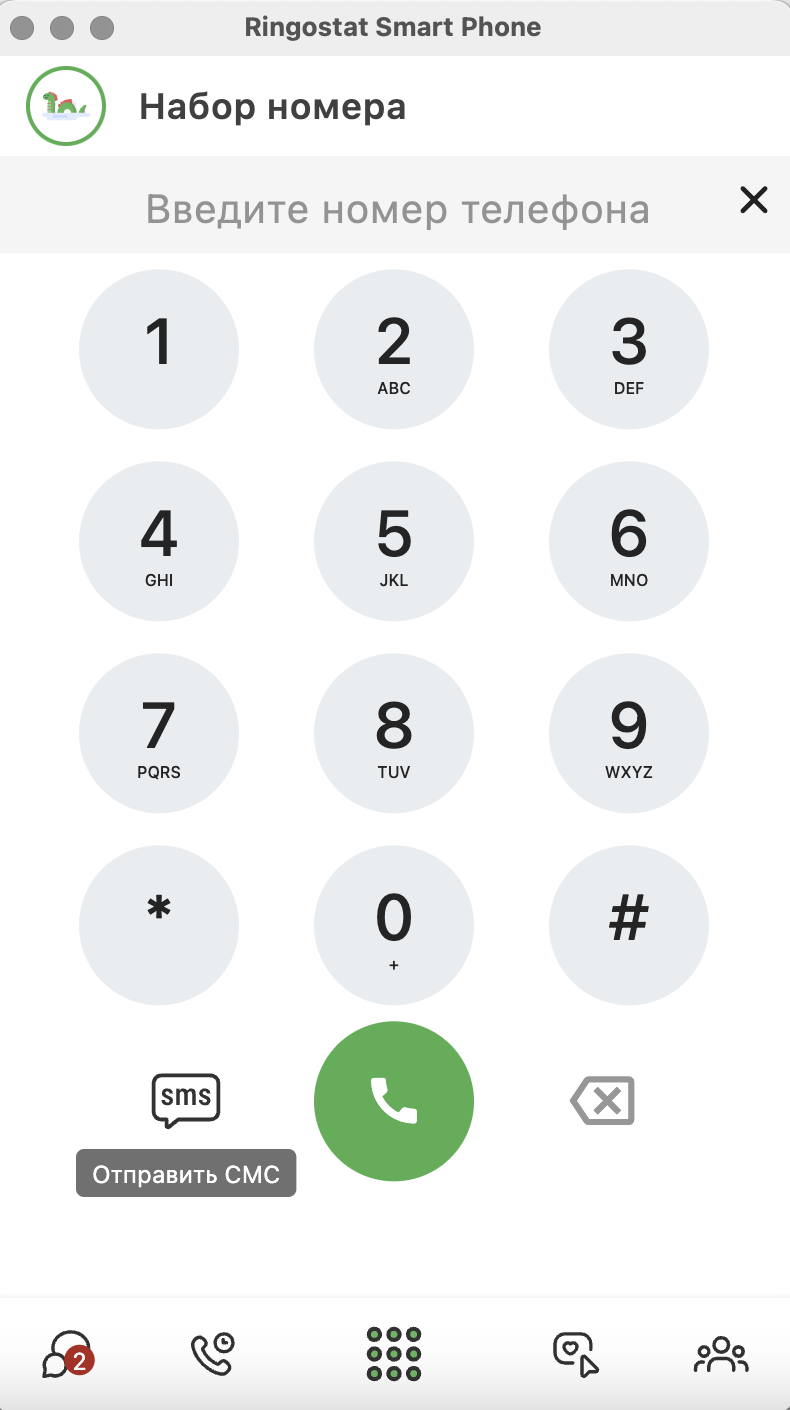Dial digit 4 GHI
The width and height of the screenshot is (790, 1410).
pos(159,542)
